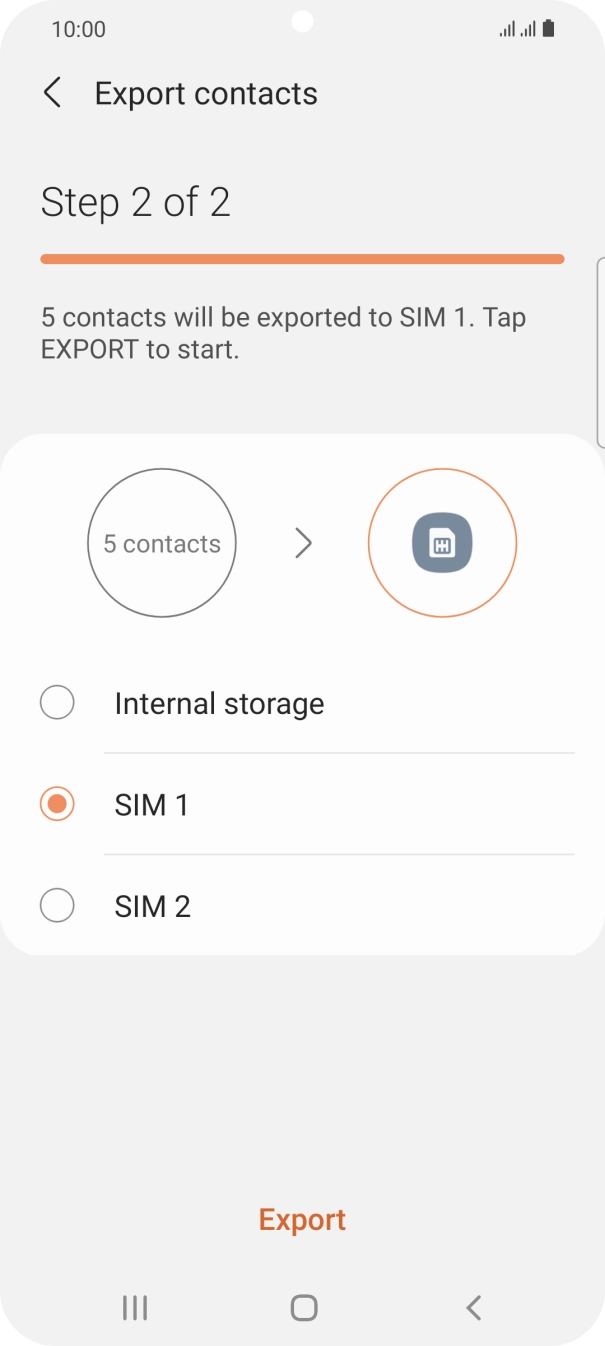Go to the home screen
605x1346 pixels.
[x=303, y=1307]
